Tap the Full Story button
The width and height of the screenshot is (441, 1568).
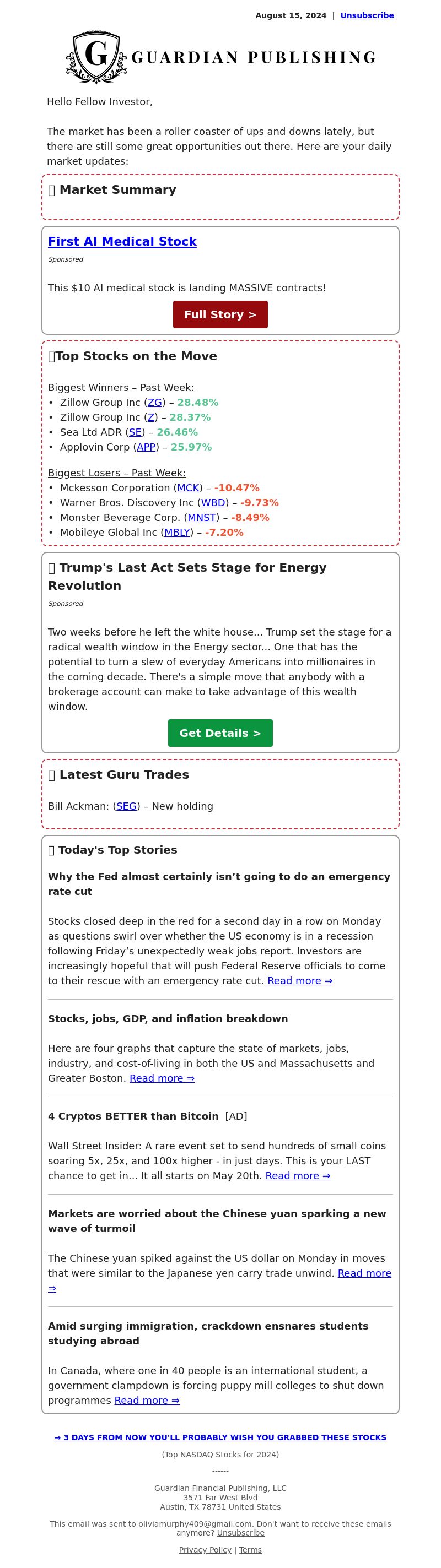(220, 314)
